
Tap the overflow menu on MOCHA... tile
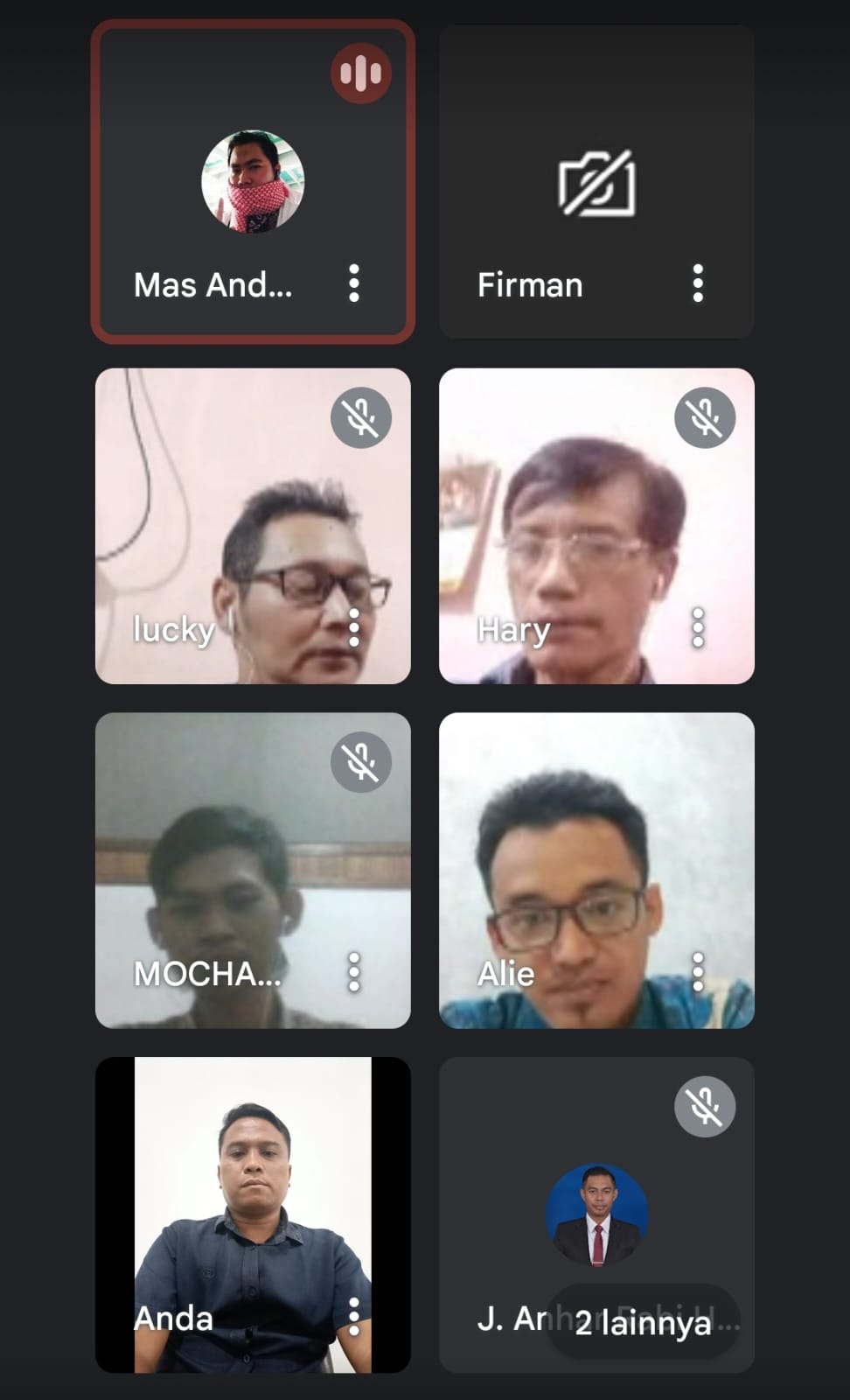pos(354,972)
